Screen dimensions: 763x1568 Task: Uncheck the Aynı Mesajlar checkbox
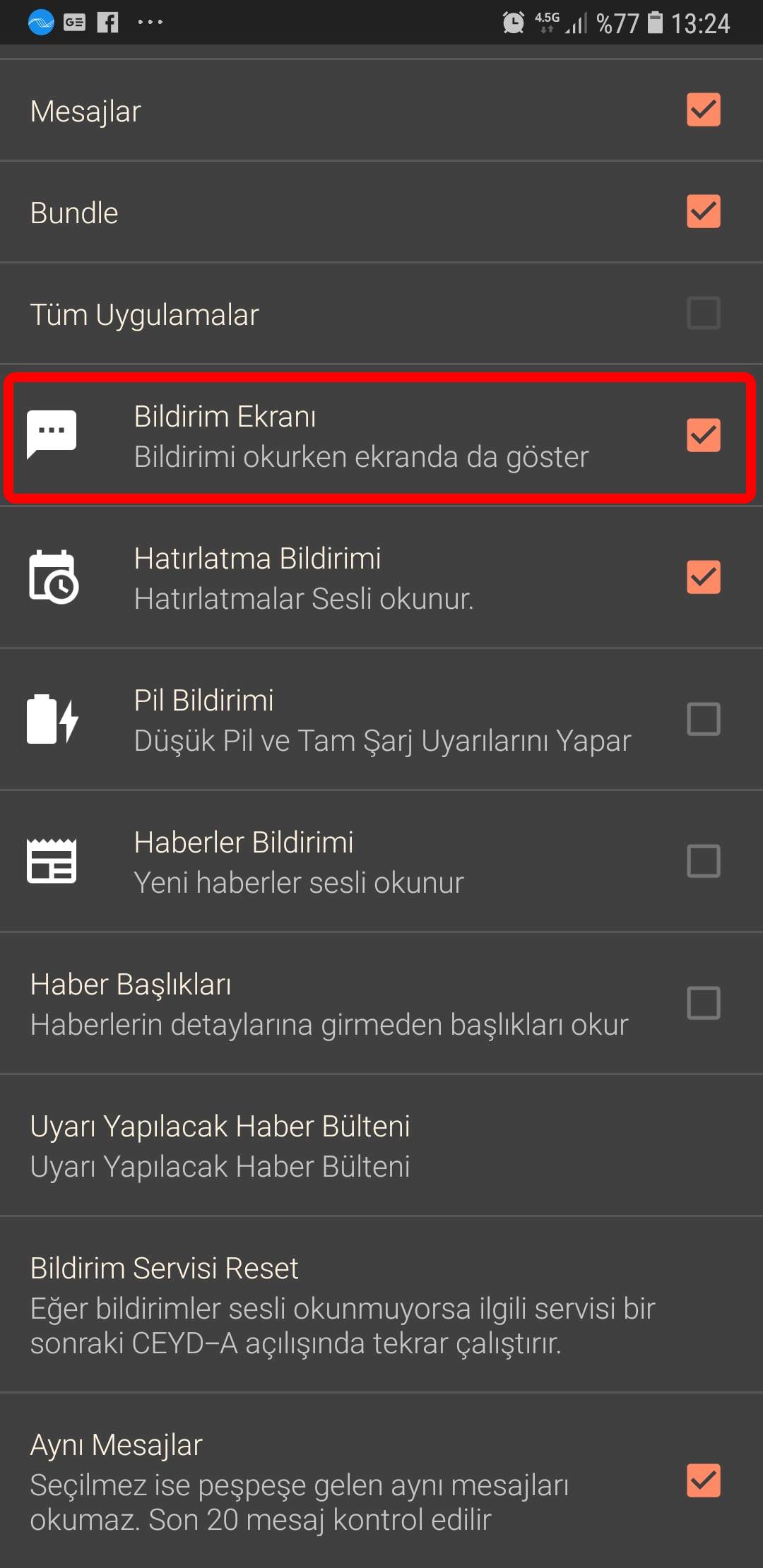click(703, 1480)
